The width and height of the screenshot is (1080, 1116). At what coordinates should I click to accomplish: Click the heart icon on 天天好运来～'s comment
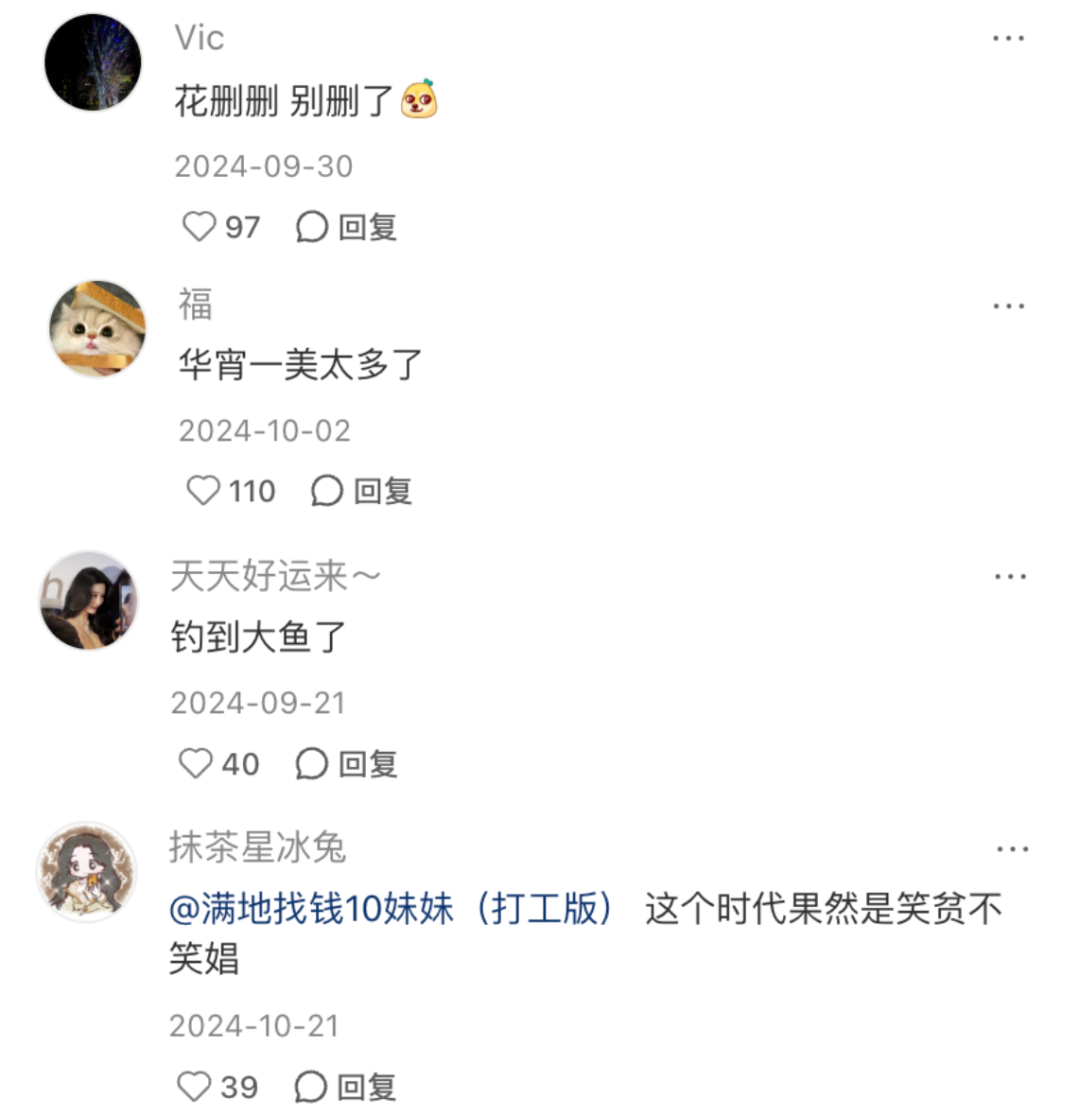coord(197,764)
